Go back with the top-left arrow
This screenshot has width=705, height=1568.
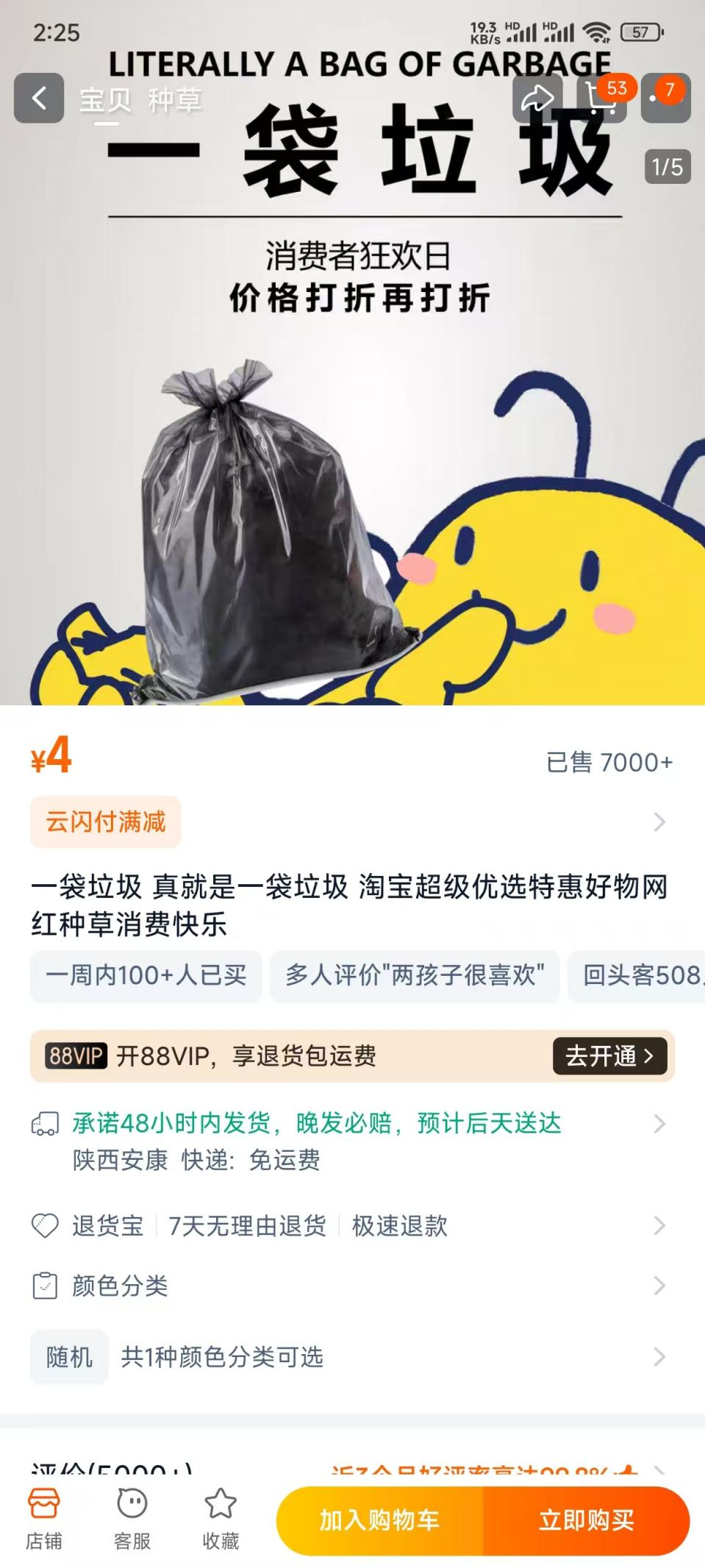point(39,98)
